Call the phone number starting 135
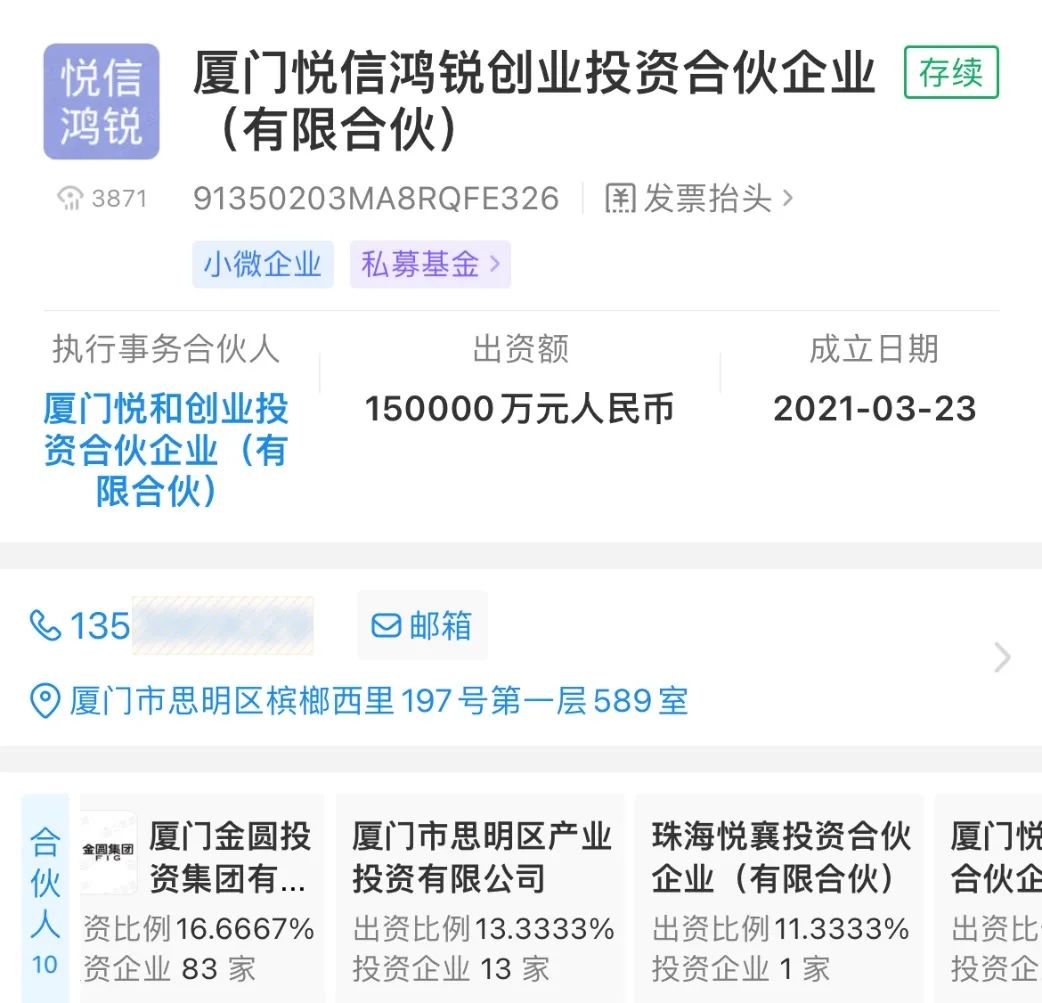The image size is (1042, 1003). coord(171,626)
